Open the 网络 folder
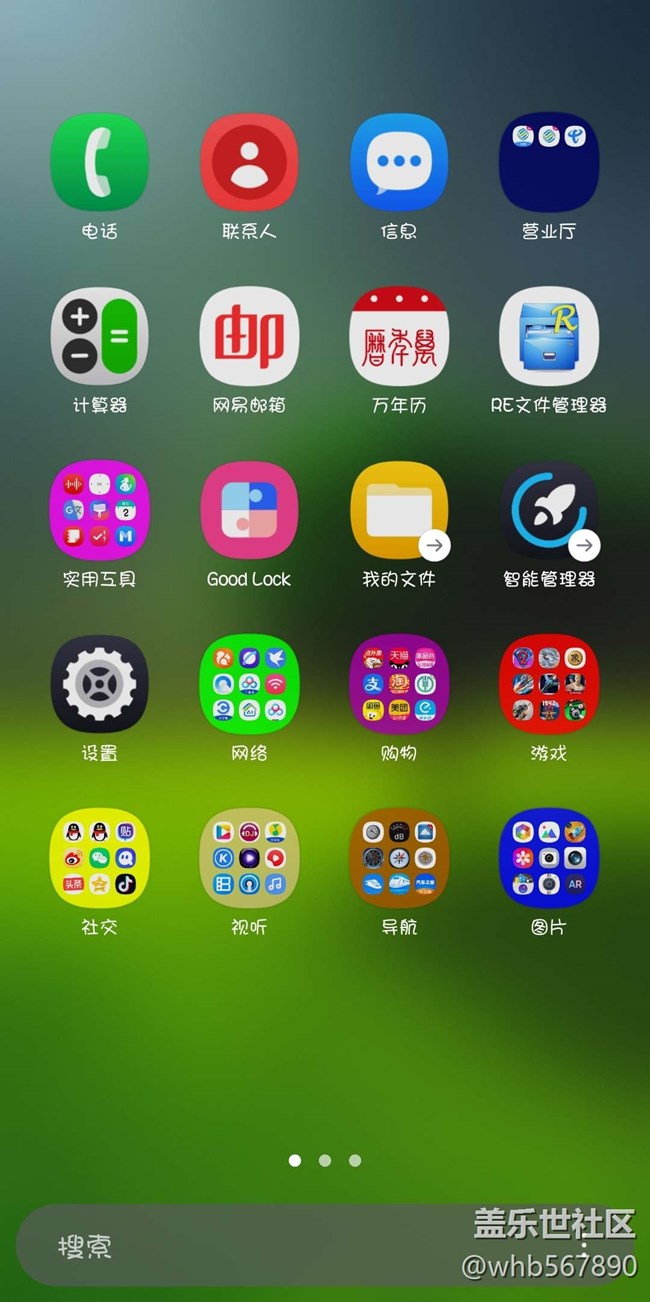 (249, 684)
